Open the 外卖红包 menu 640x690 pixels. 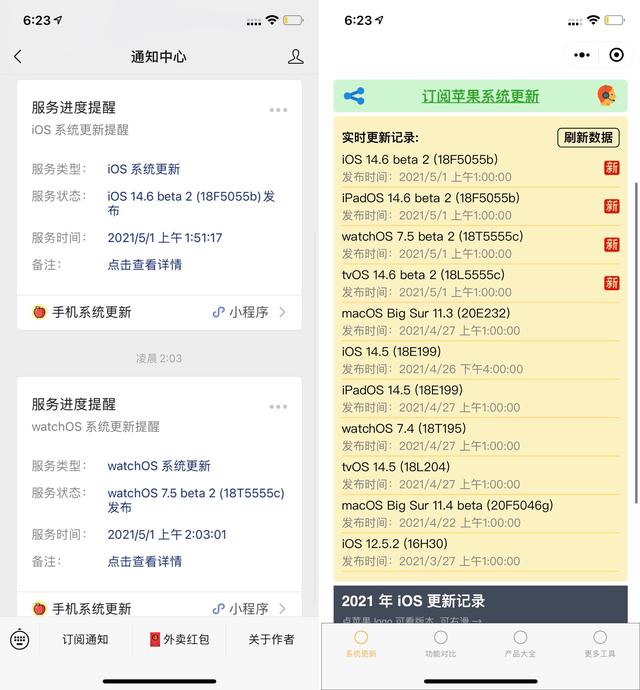[x=179, y=639]
